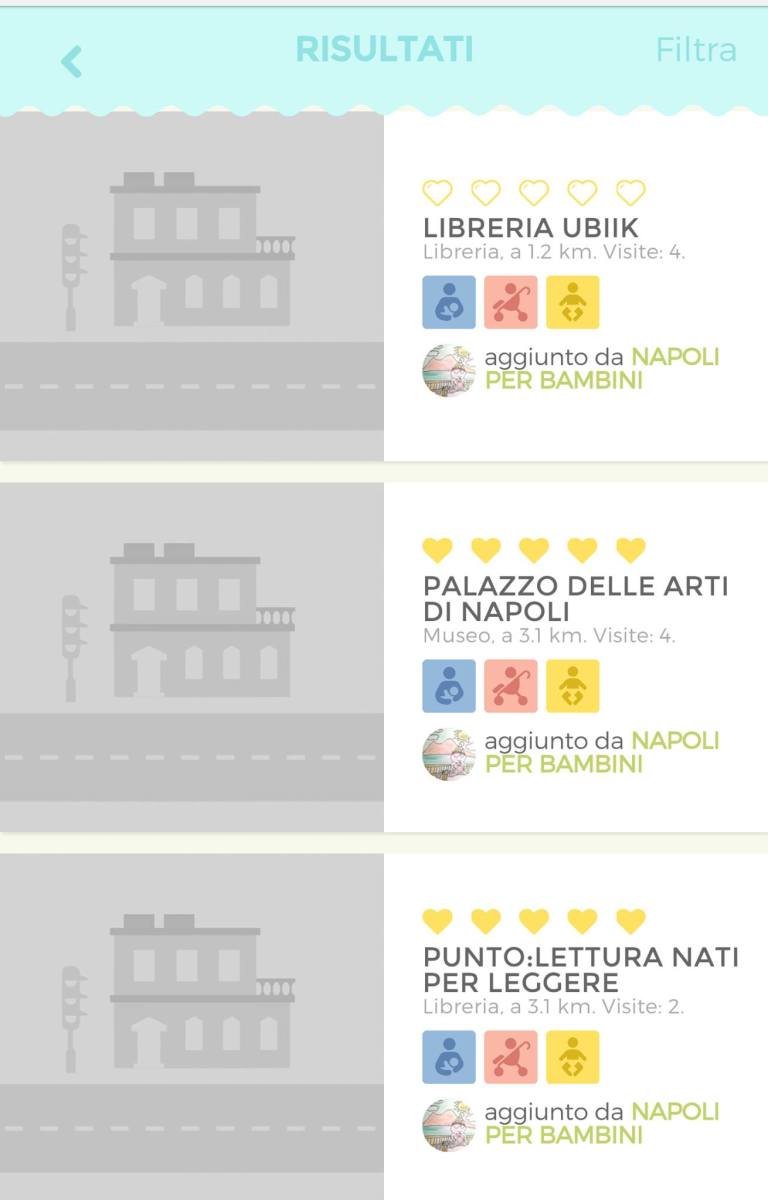Open Napoli per Bambini link under Palazzo delle Arti

click(601, 753)
